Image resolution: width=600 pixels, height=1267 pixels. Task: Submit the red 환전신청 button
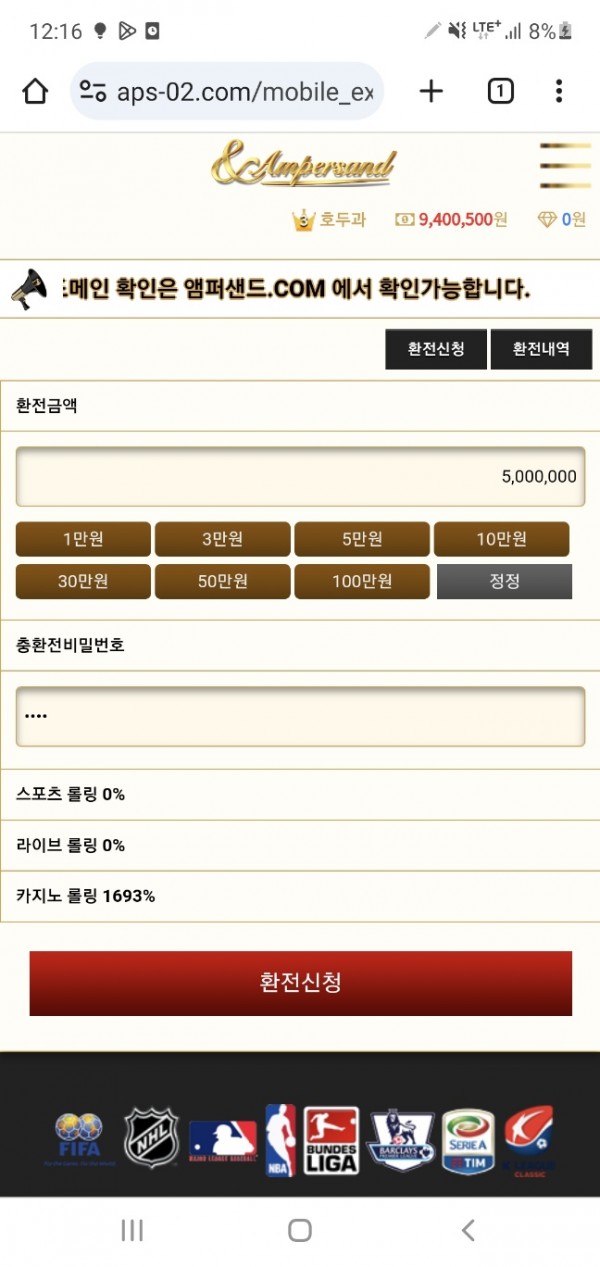[300, 982]
